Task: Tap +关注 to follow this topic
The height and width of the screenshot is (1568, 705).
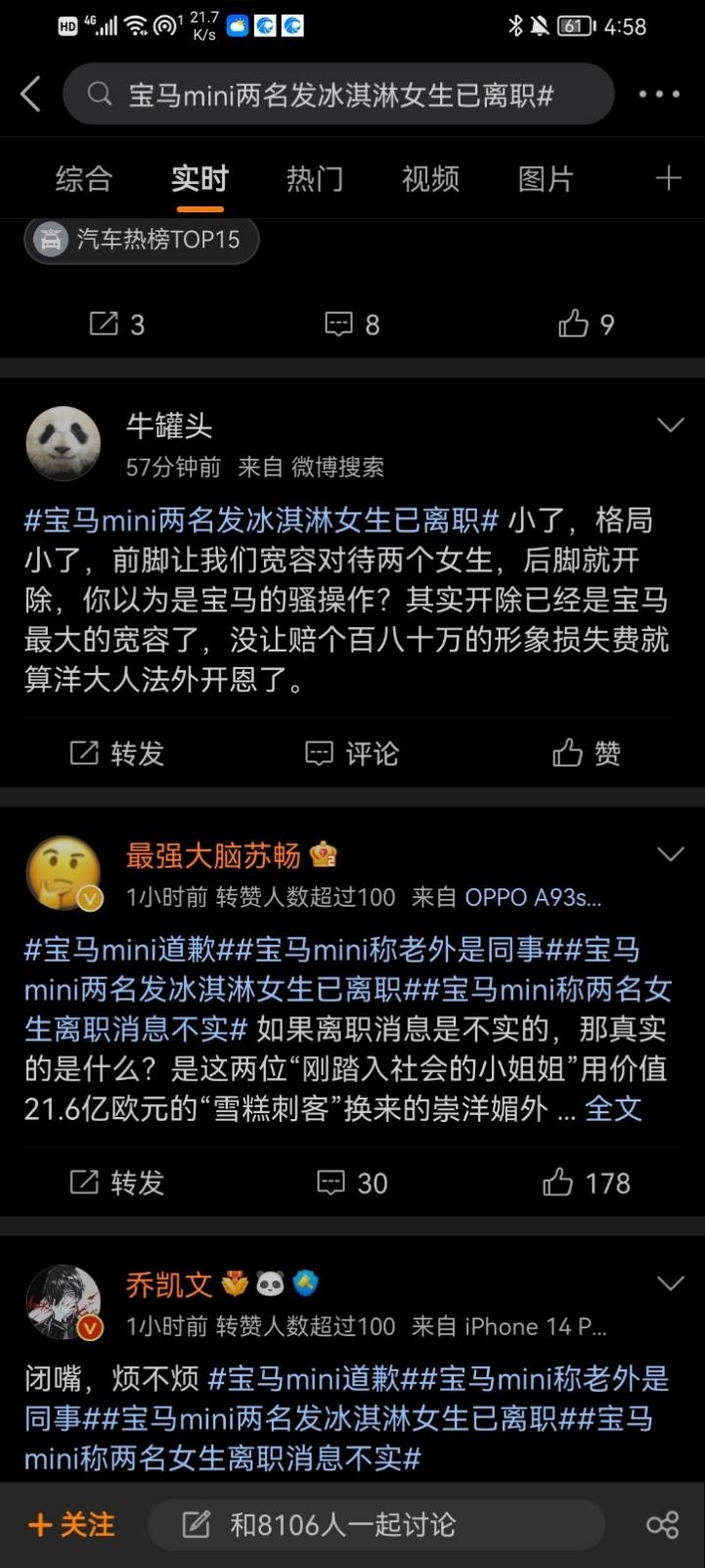Action: tap(68, 1524)
